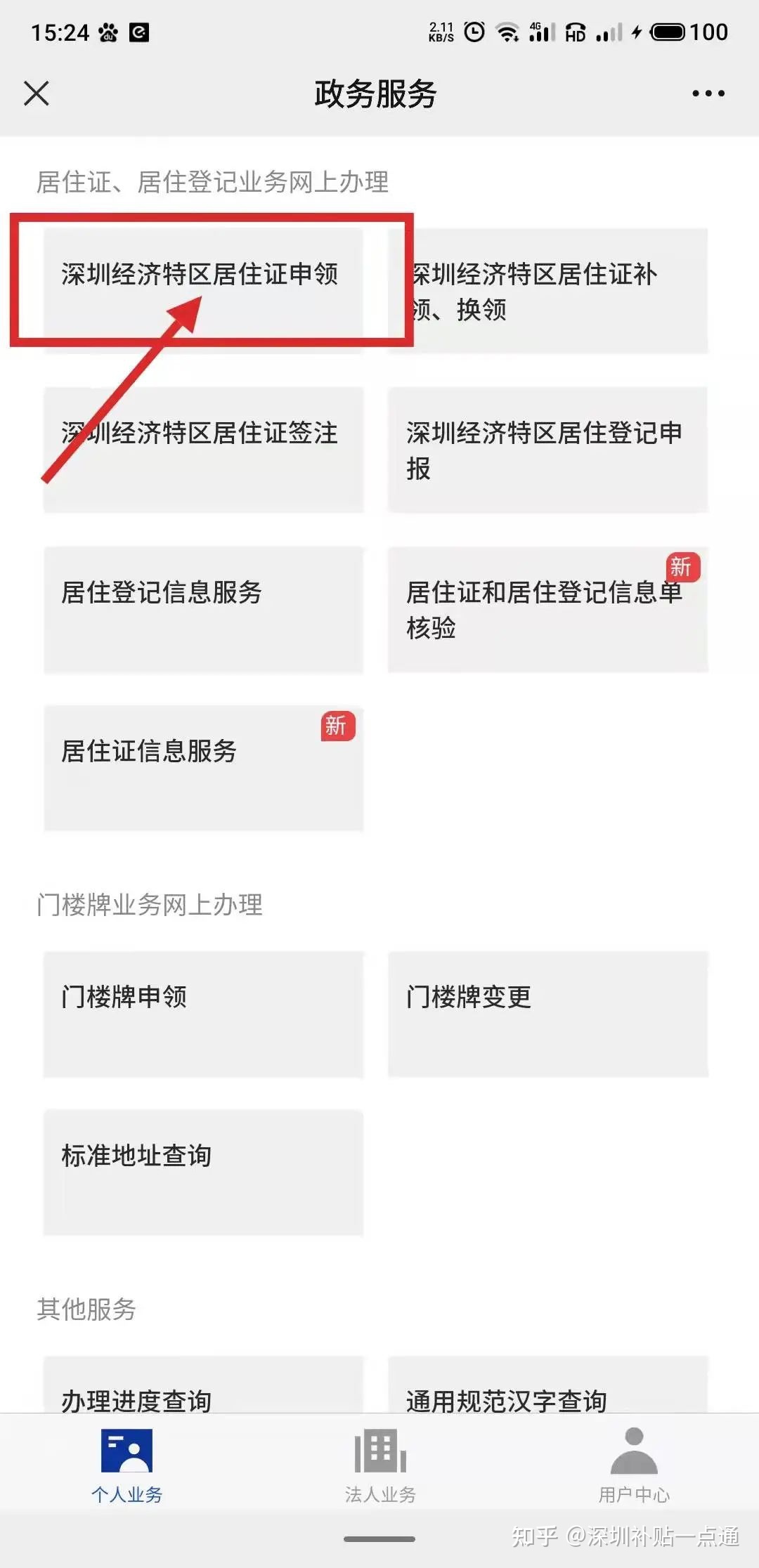Switch to the 法人业务 tab

click(380, 1465)
